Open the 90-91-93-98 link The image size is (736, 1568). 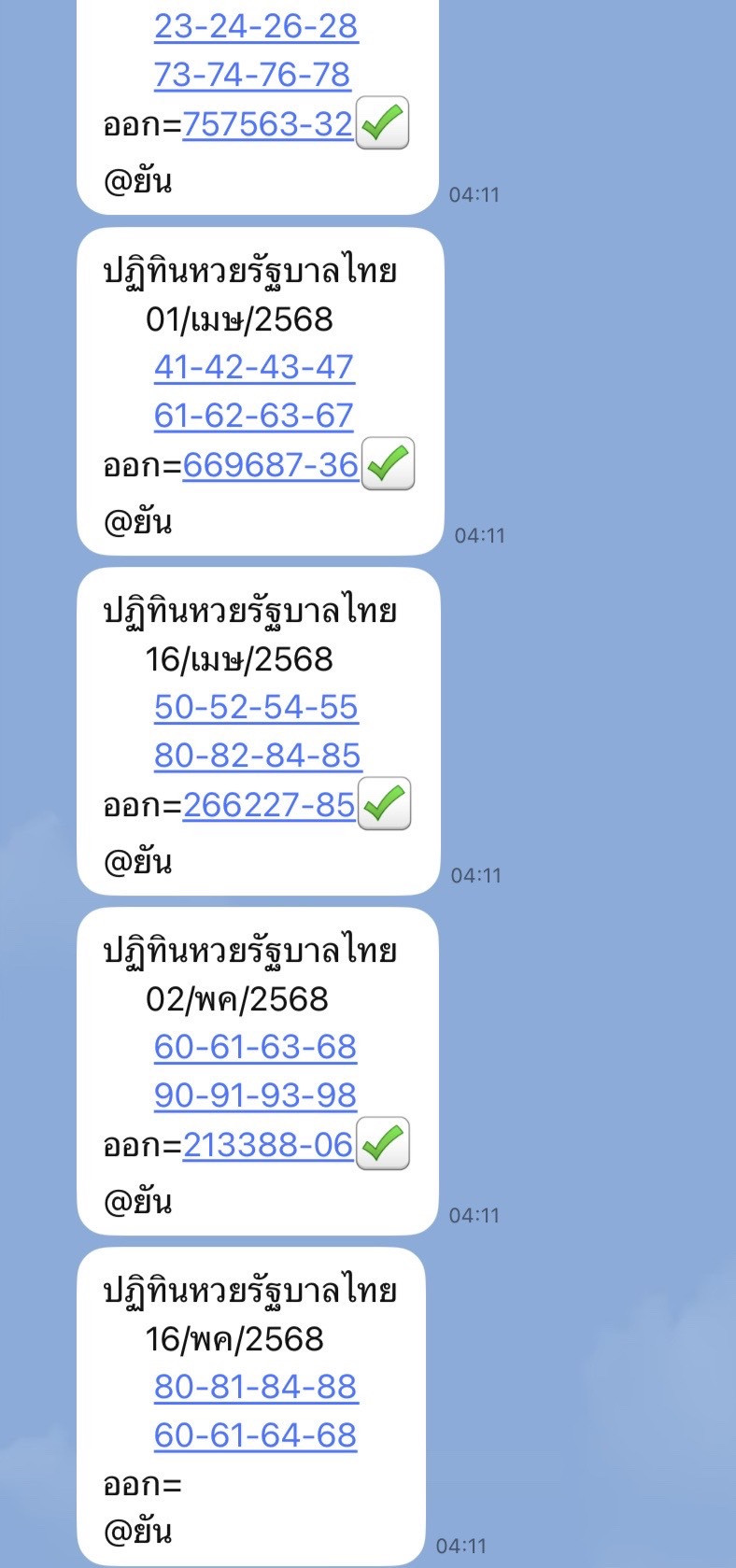coord(255,1095)
